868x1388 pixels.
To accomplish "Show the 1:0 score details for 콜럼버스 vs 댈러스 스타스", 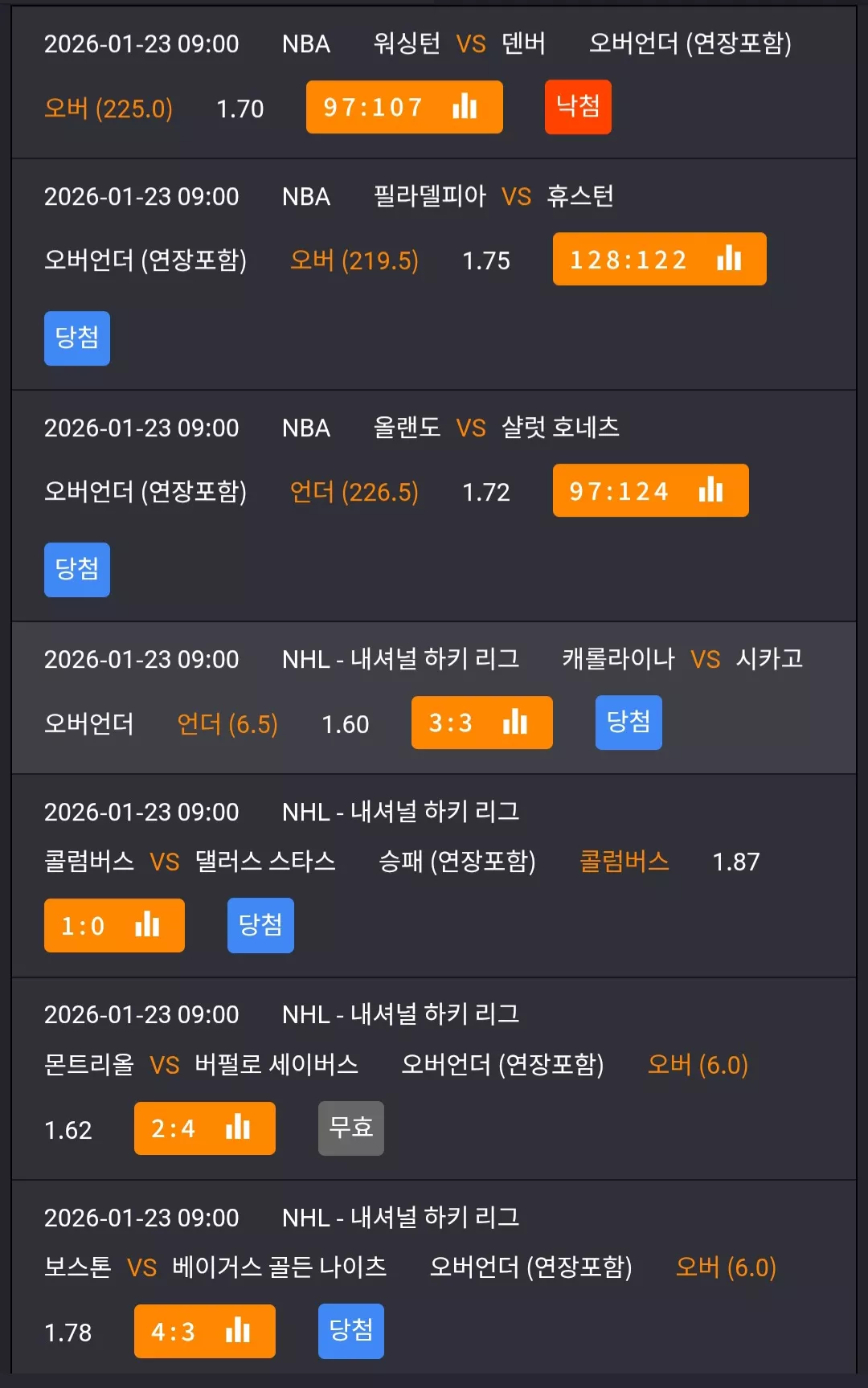I will point(114,925).
